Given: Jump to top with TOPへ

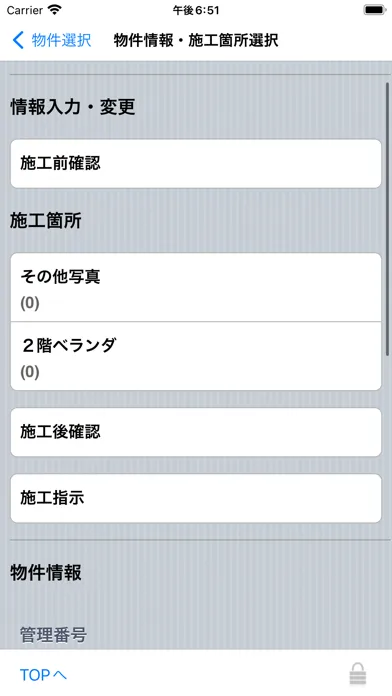Looking at the screenshot, I should click(43, 675).
